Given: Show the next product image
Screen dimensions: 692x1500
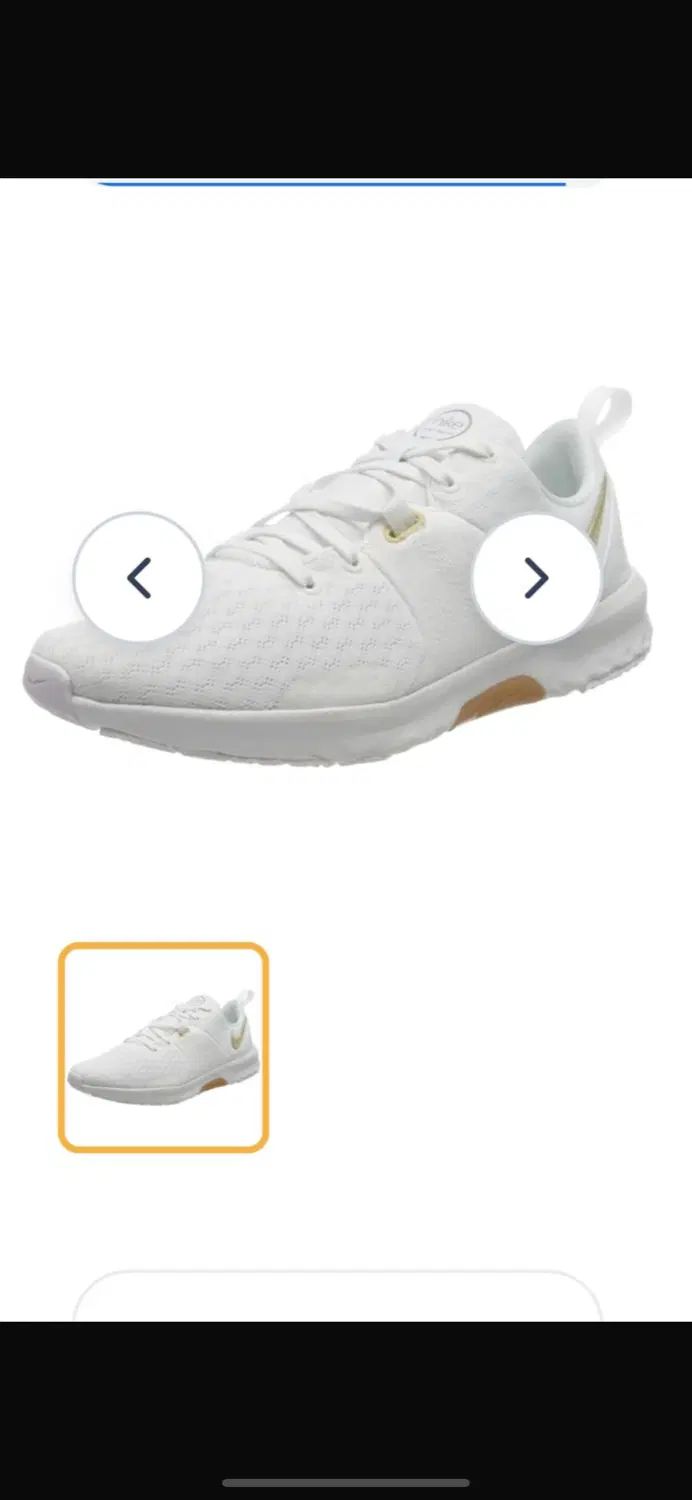Looking at the screenshot, I should pos(536,577).
